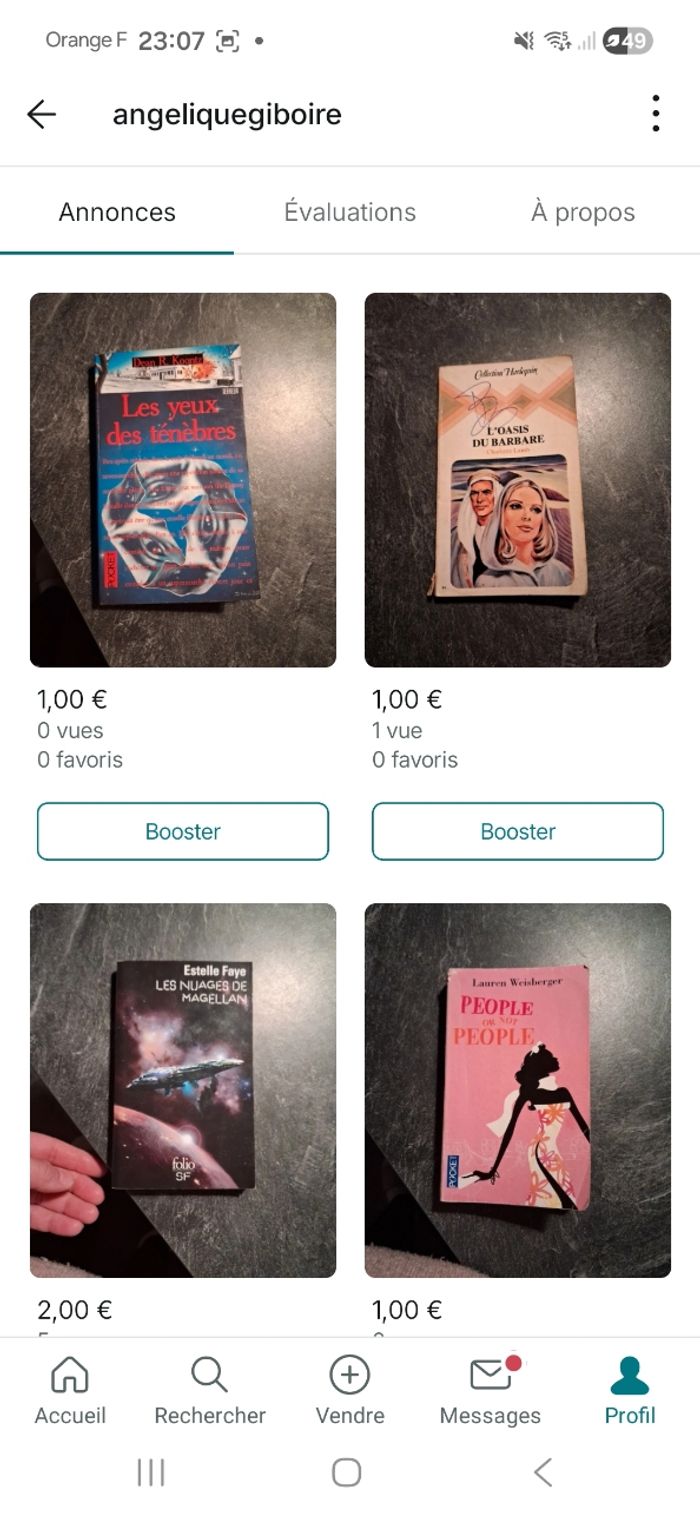Go to the Accueil home tab

click(x=70, y=1389)
